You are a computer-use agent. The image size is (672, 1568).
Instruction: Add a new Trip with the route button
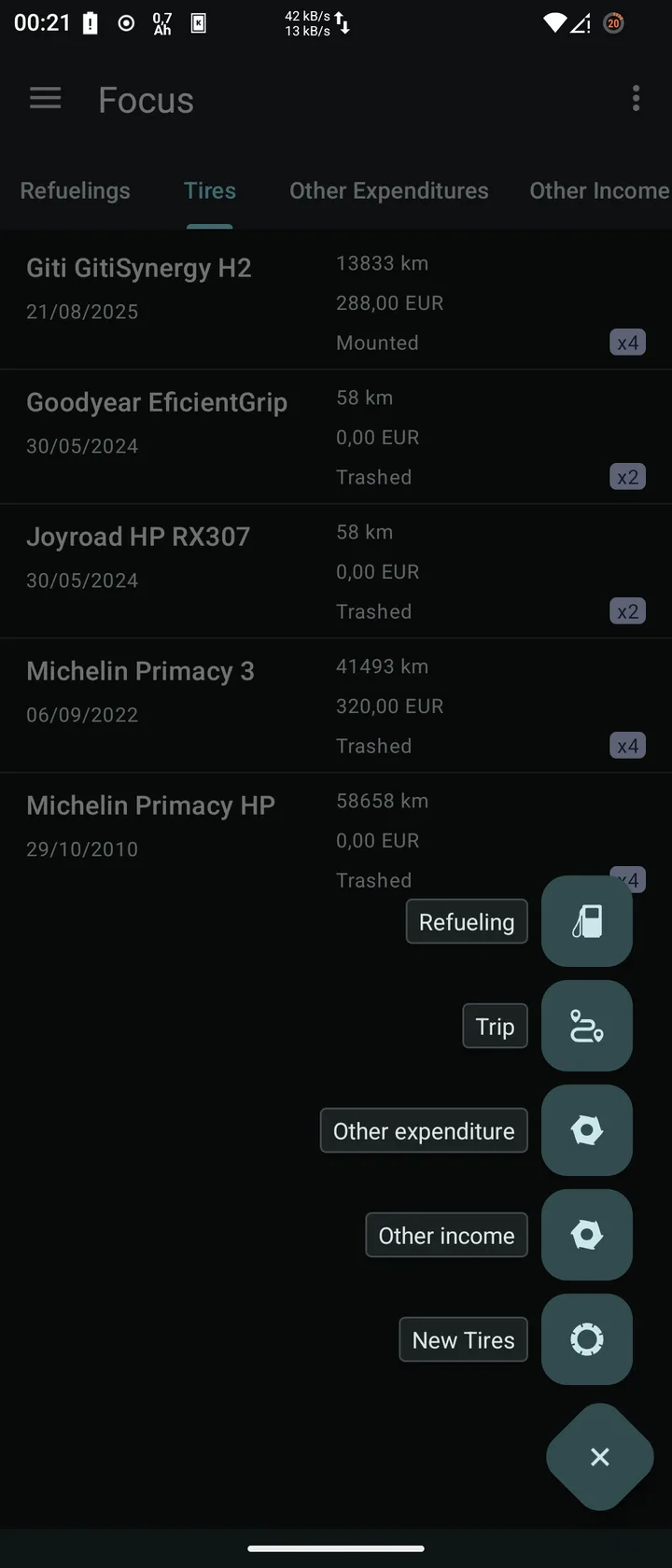click(x=587, y=1026)
